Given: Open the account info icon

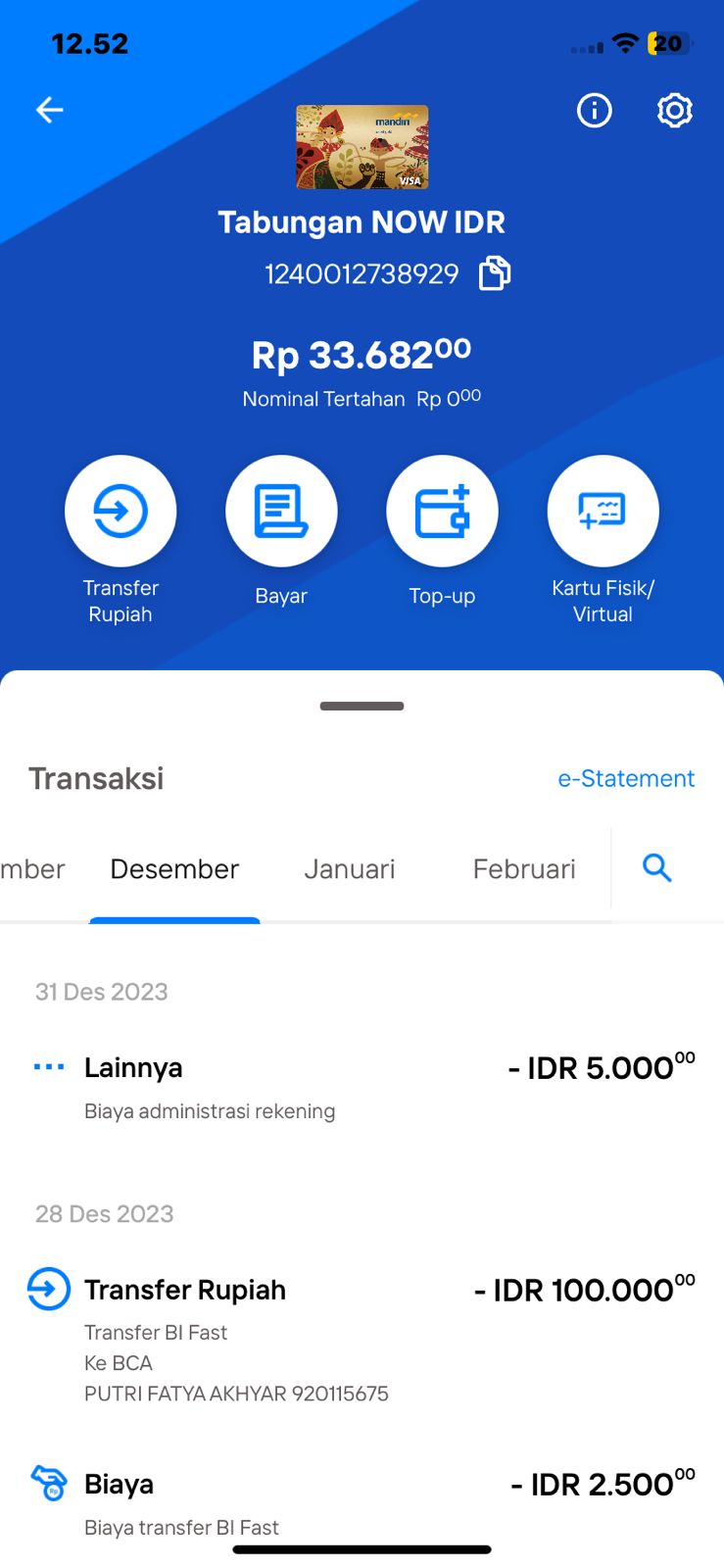Looking at the screenshot, I should [594, 111].
